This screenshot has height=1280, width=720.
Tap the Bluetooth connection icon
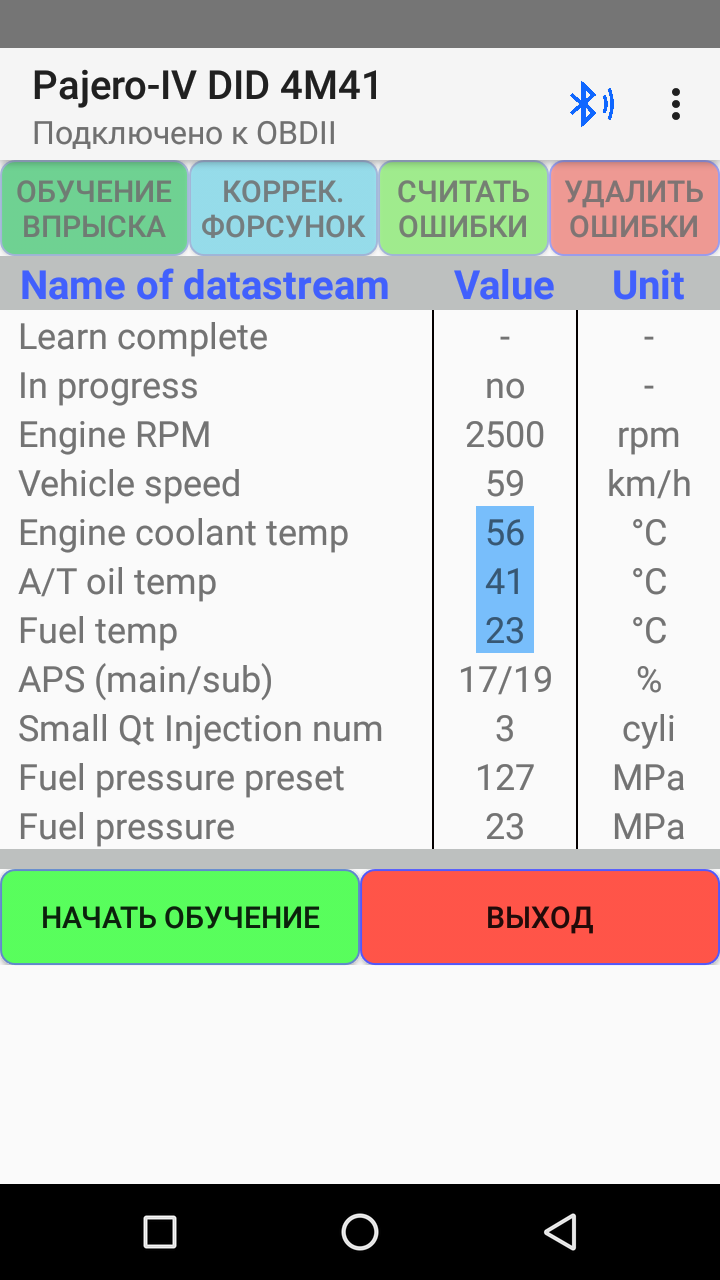click(x=590, y=104)
